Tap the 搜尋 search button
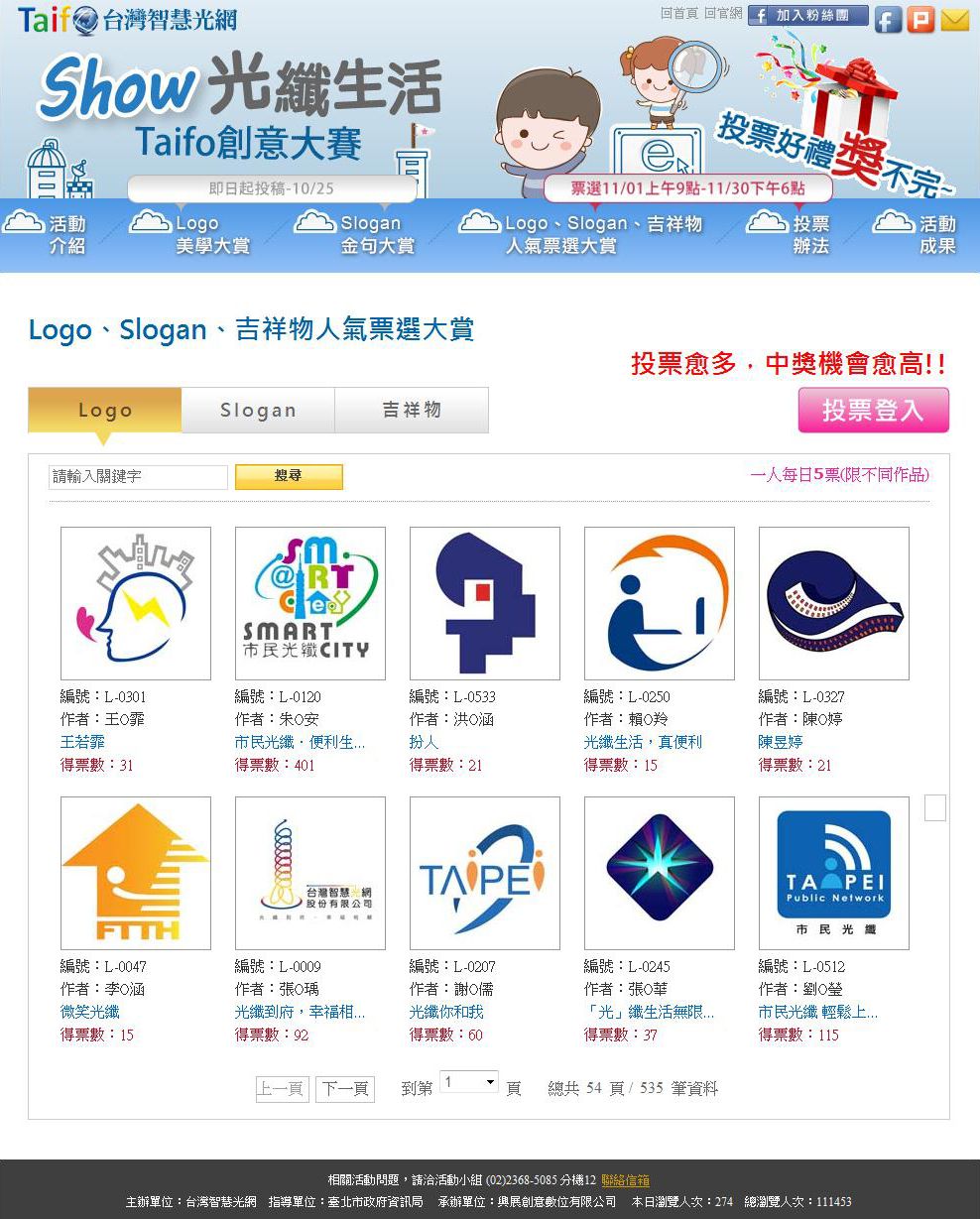The height and width of the screenshot is (1219, 980). pos(289,477)
